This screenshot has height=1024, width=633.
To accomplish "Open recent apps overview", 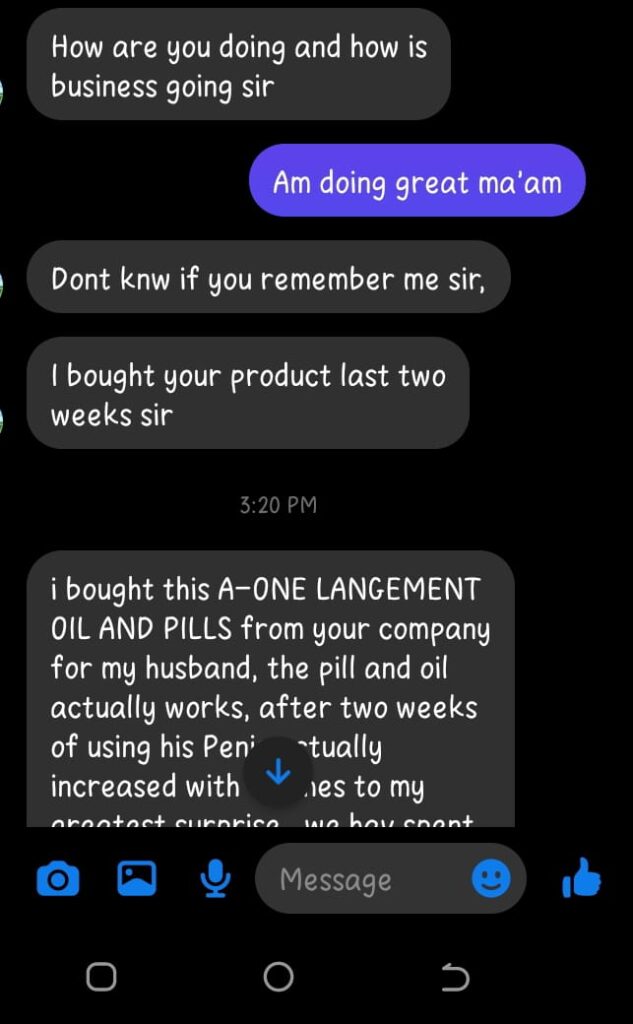I will coord(101,977).
